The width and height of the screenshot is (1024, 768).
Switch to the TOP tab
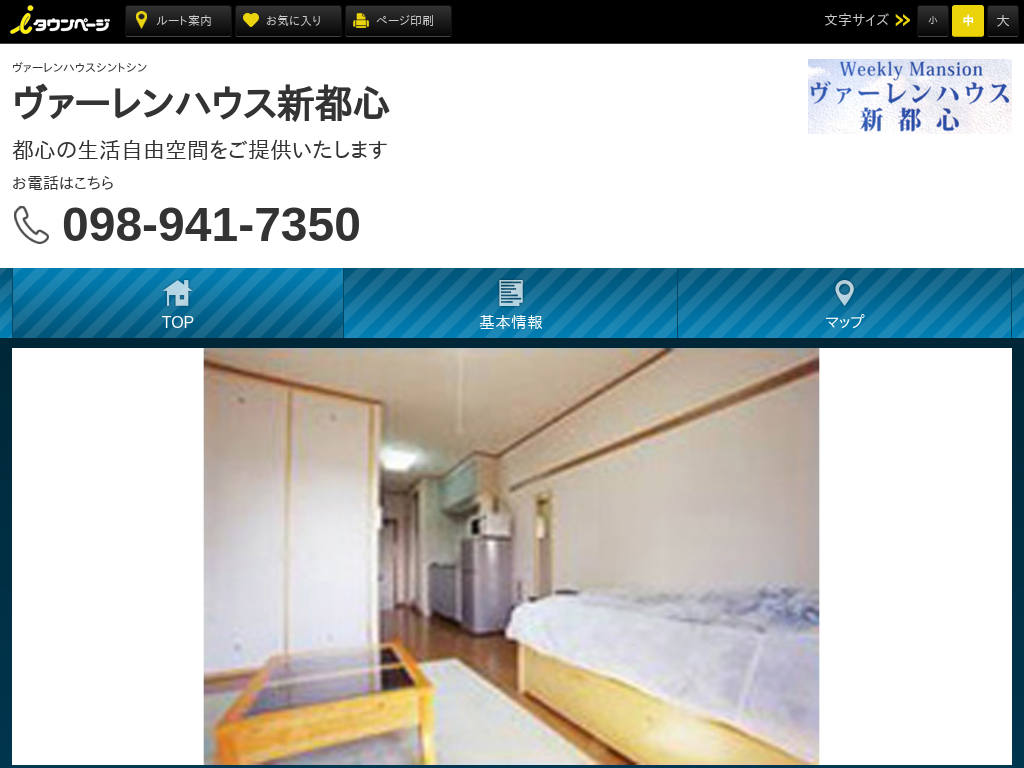click(x=178, y=304)
